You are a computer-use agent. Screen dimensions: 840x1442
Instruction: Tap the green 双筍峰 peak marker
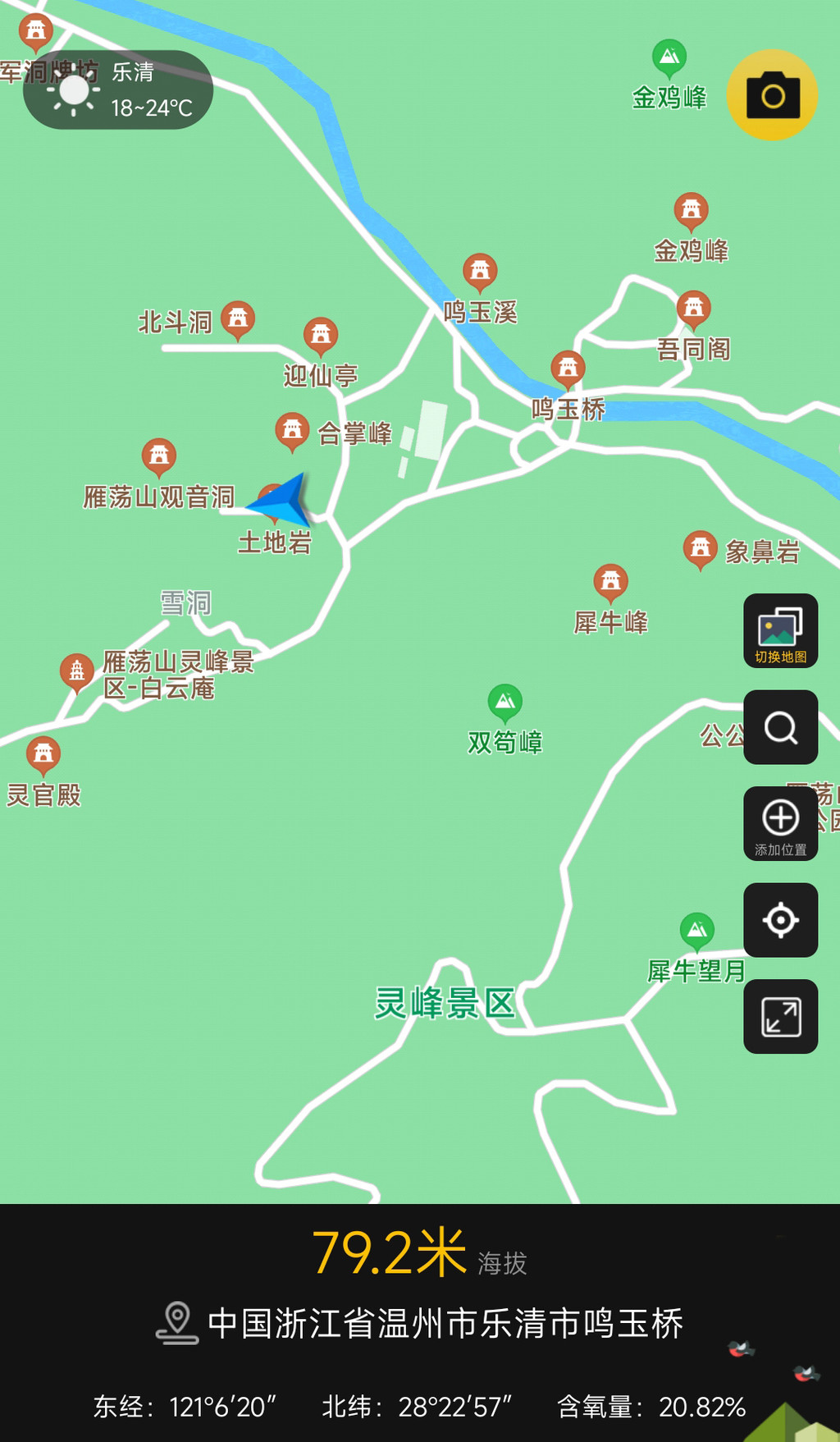click(504, 702)
